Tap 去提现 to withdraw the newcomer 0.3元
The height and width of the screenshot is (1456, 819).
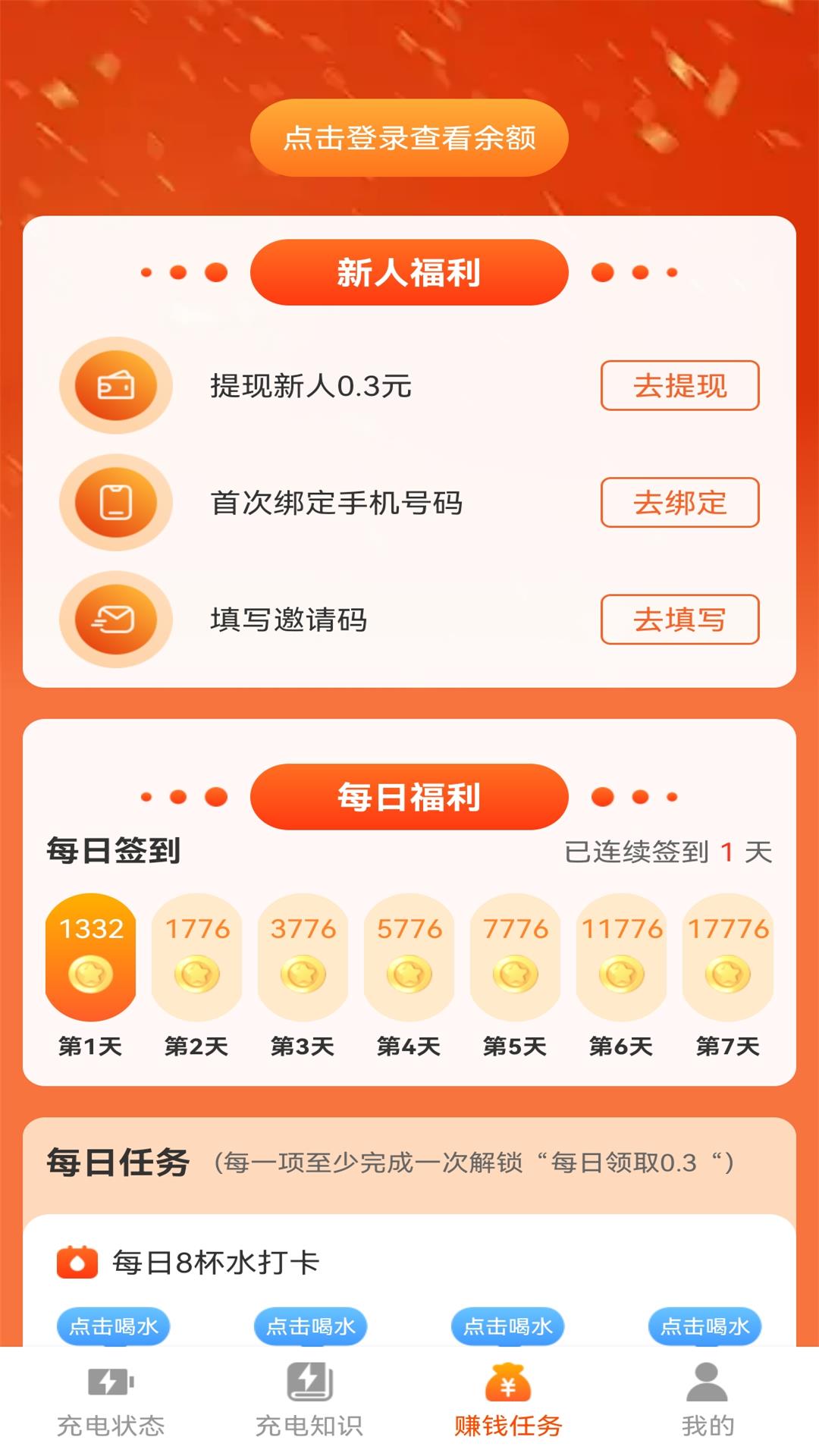(679, 386)
